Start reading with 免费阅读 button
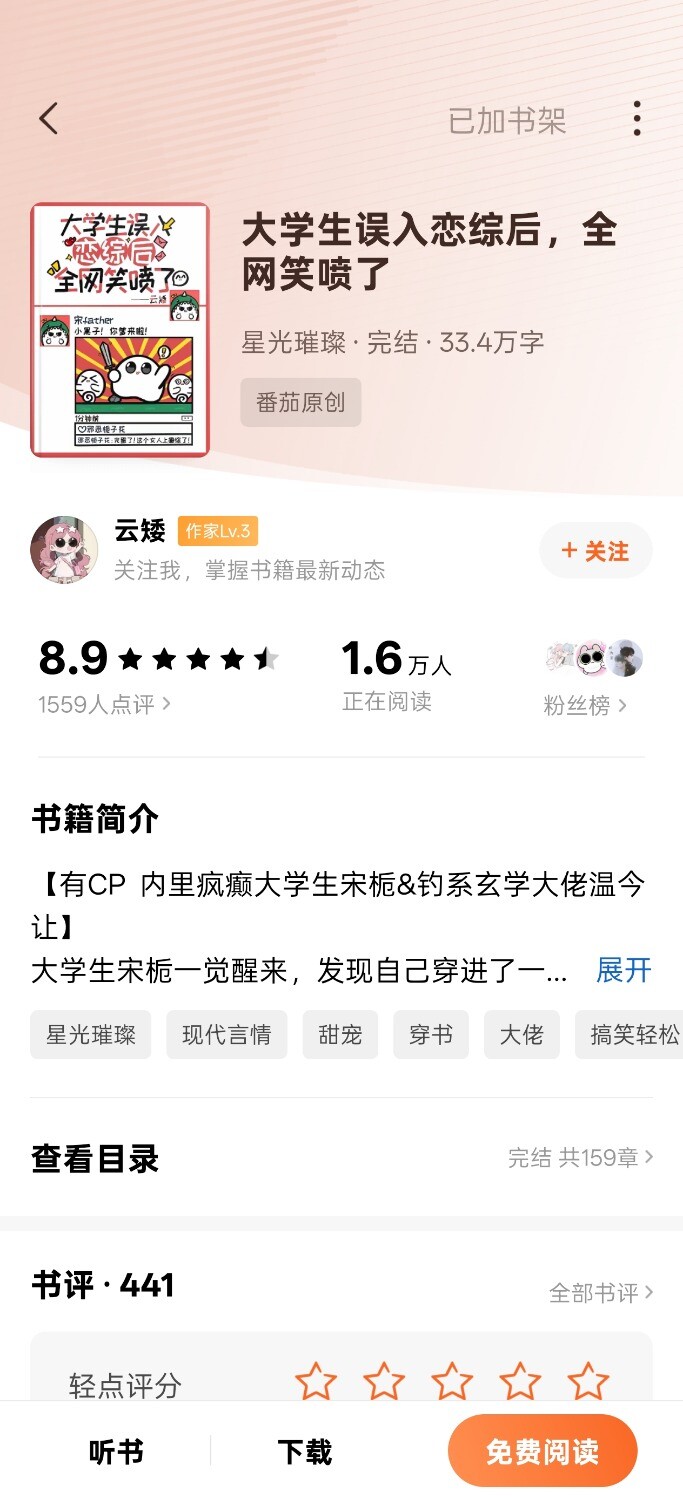Screen dimensions: 683x1500 point(542,1451)
